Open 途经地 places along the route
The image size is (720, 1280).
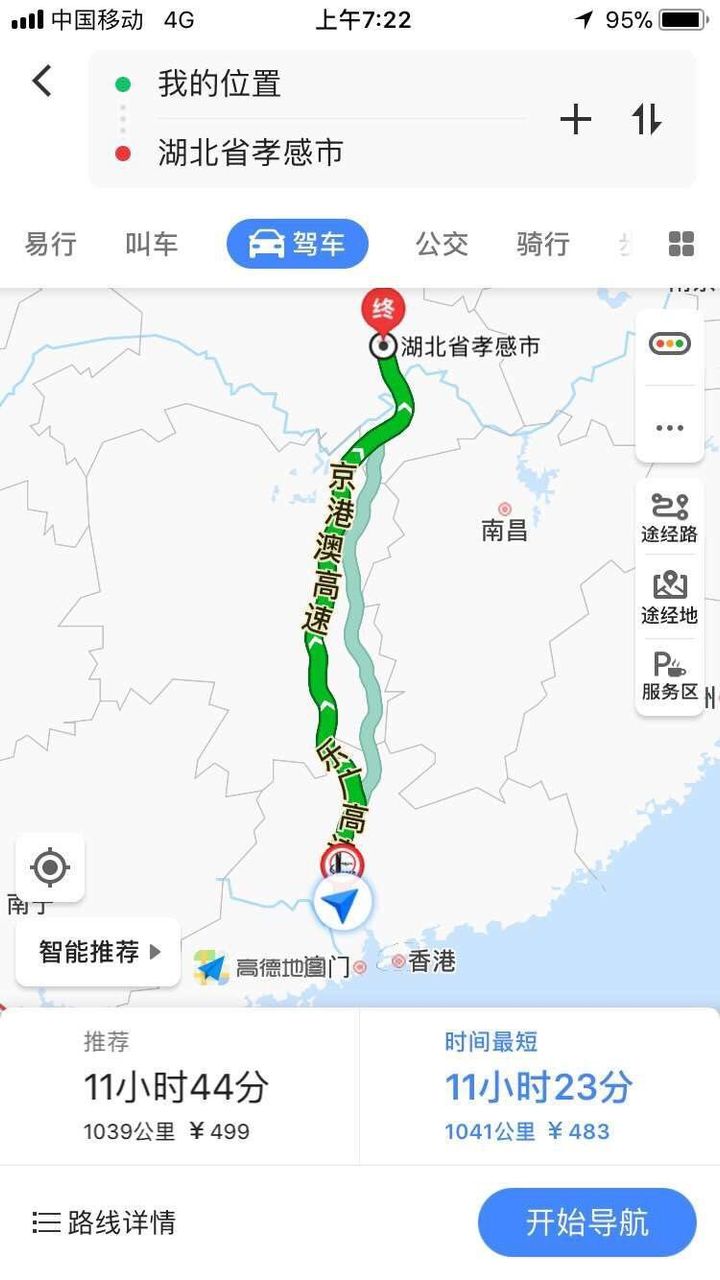click(669, 598)
